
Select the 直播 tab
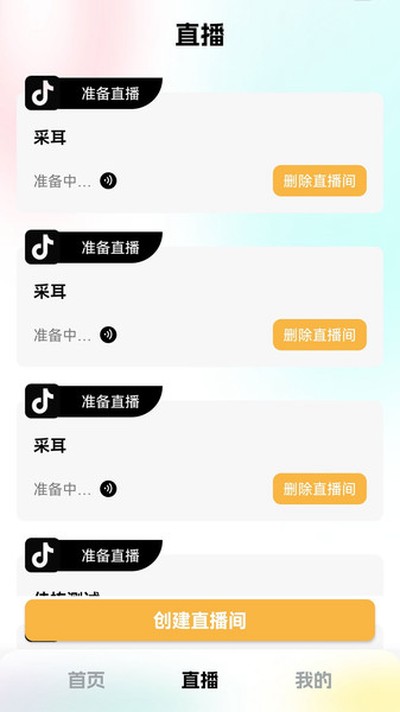click(200, 680)
